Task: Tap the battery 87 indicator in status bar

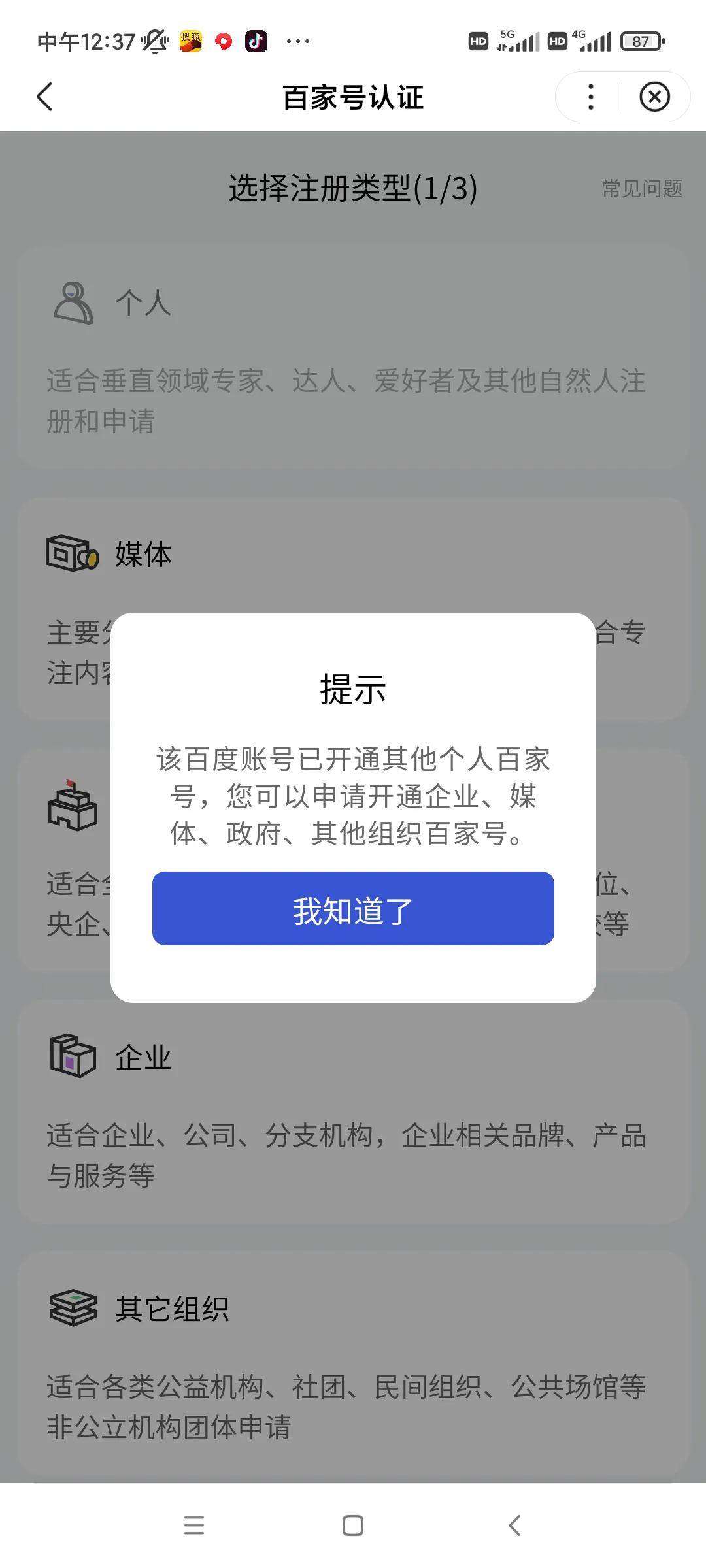Action: pos(642,41)
